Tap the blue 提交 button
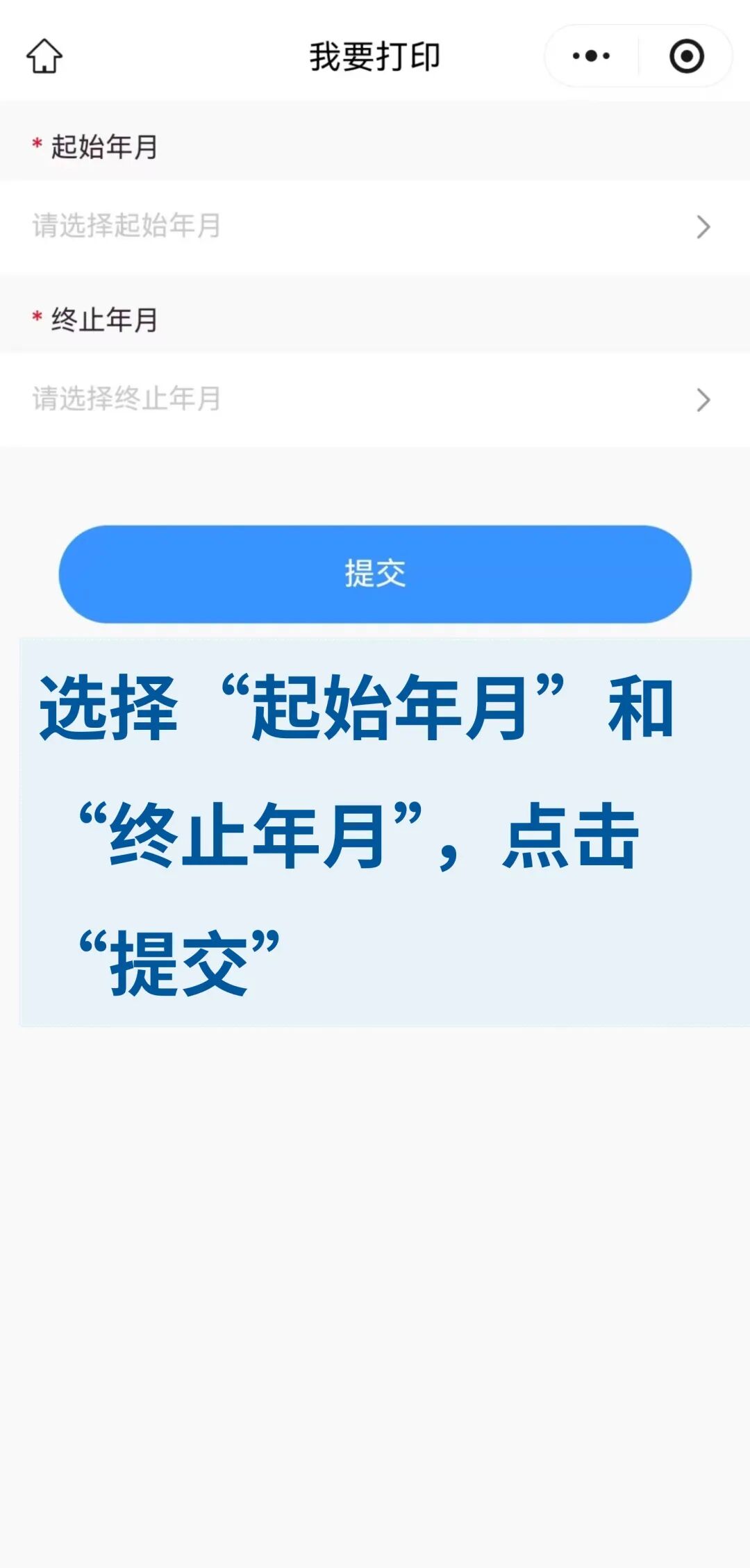 pyautogui.click(x=375, y=574)
